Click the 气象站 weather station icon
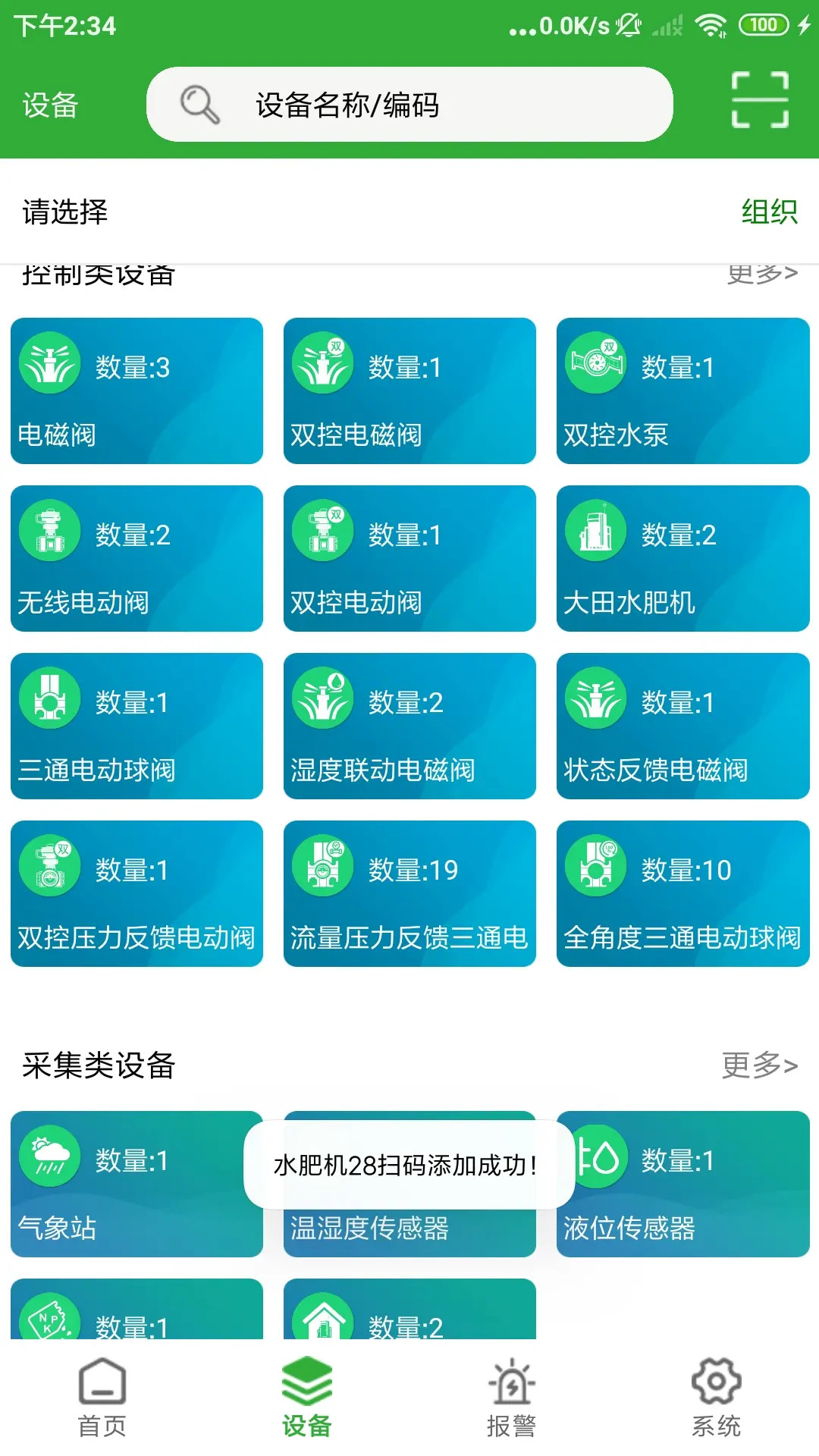The height and width of the screenshot is (1456, 819). (x=49, y=1156)
